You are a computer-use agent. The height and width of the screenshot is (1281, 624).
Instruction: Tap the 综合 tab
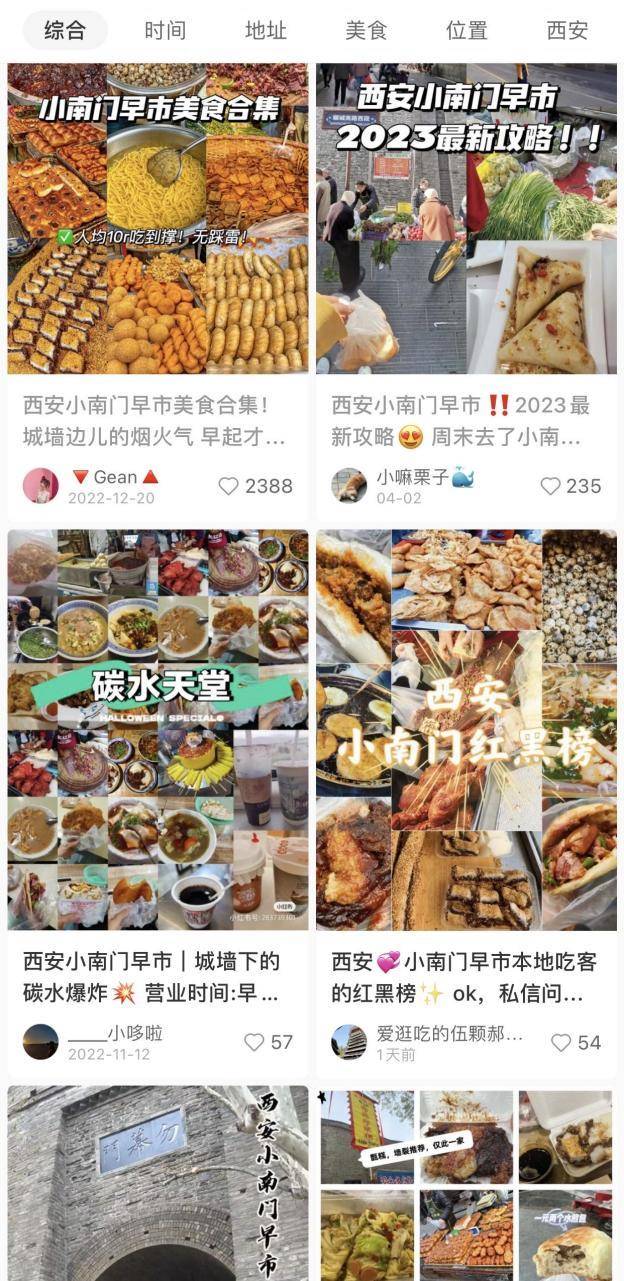(65, 31)
